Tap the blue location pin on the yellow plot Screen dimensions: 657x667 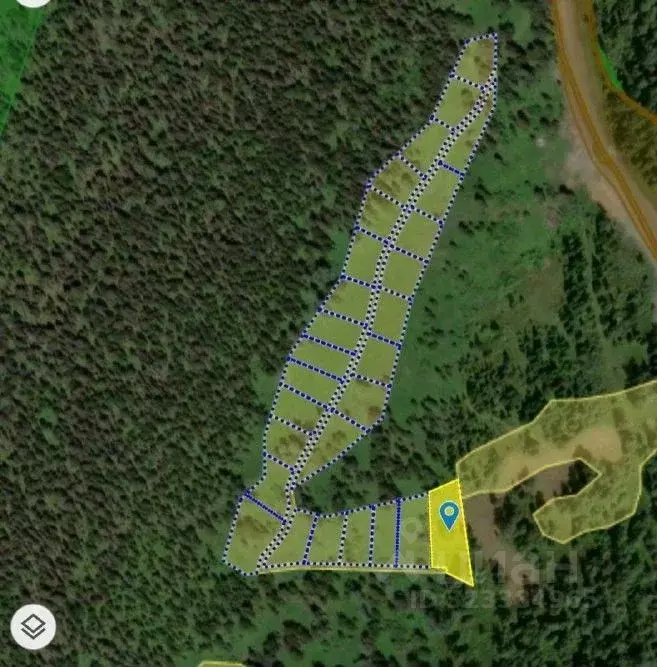click(449, 515)
